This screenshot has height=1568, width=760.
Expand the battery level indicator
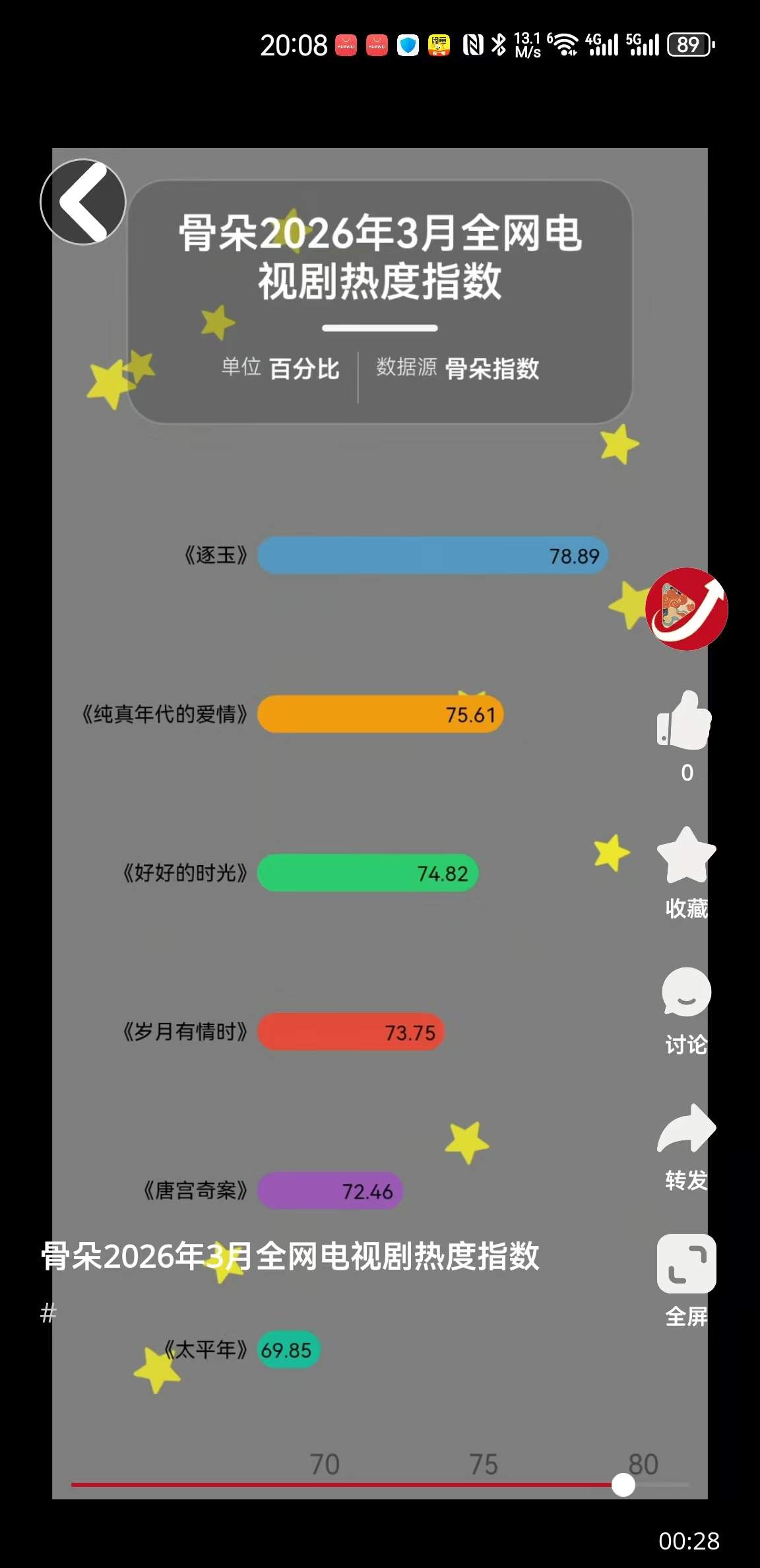[690, 44]
